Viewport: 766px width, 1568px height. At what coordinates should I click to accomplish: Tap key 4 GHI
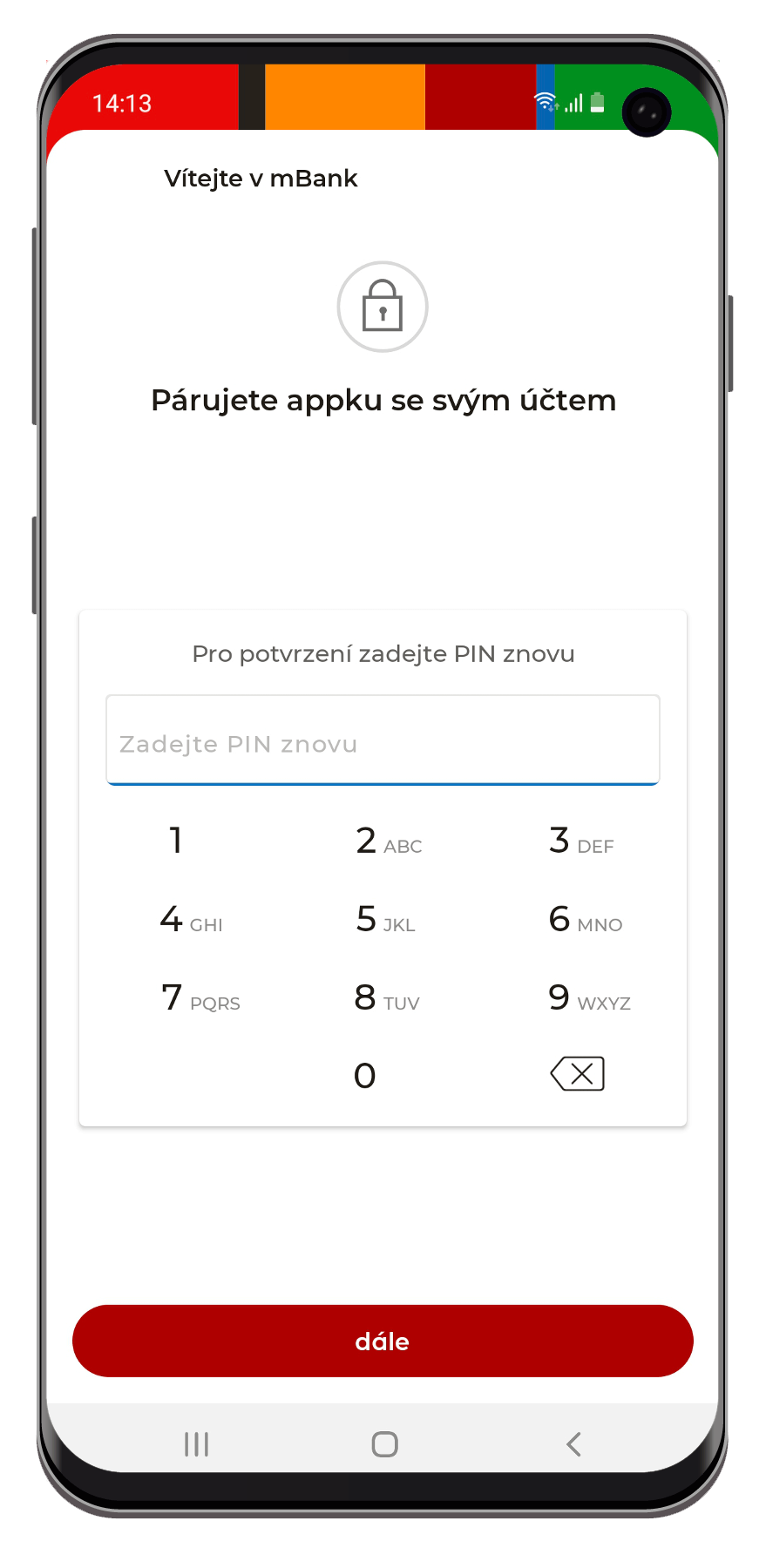(x=189, y=920)
